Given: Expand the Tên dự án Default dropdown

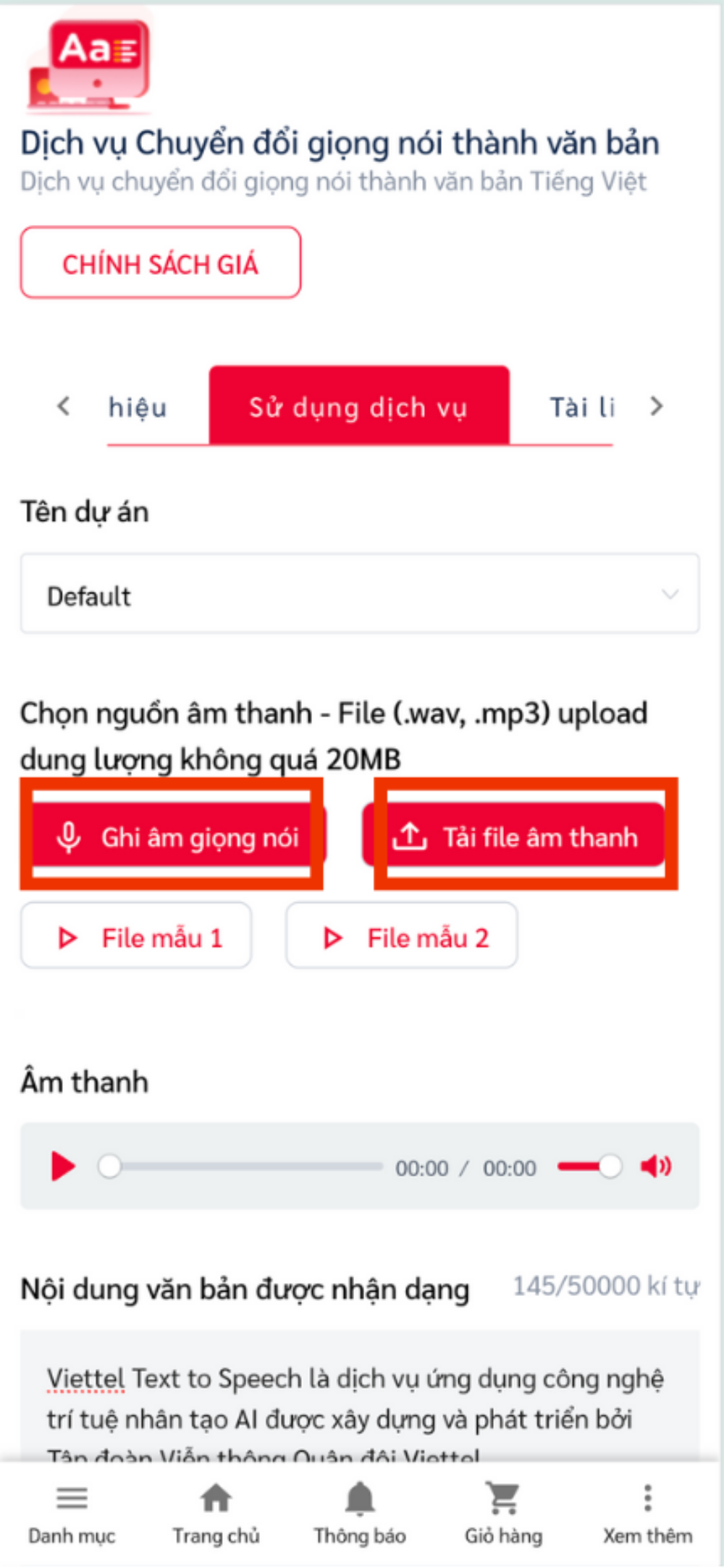Looking at the screenshot, I should click(359, 594).
